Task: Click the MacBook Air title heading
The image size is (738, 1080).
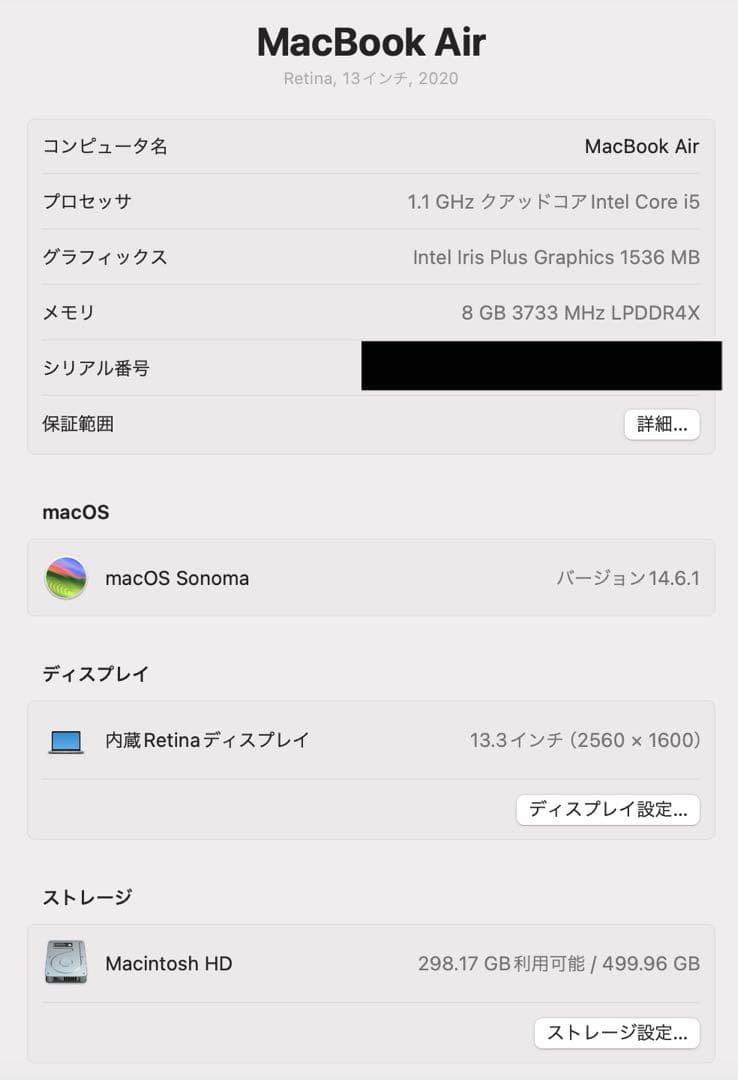Action: pyautogui.click(x=369, y=41)
